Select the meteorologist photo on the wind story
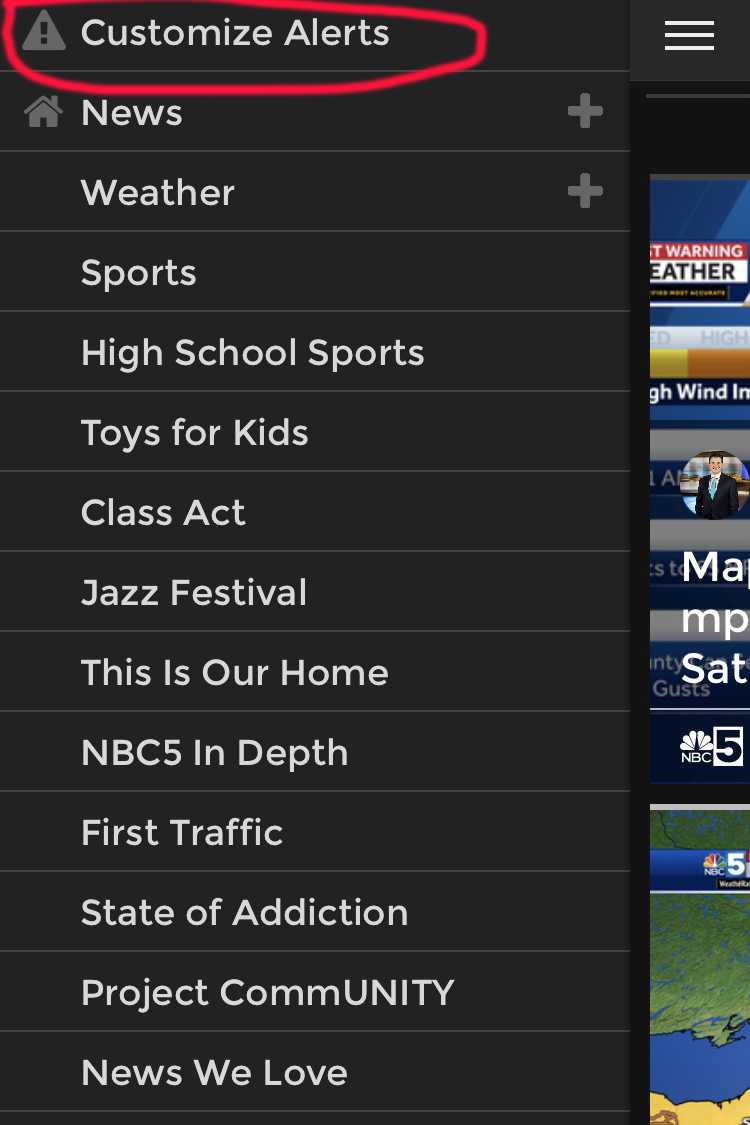The image size is (750, 1125). coord(714,485)
